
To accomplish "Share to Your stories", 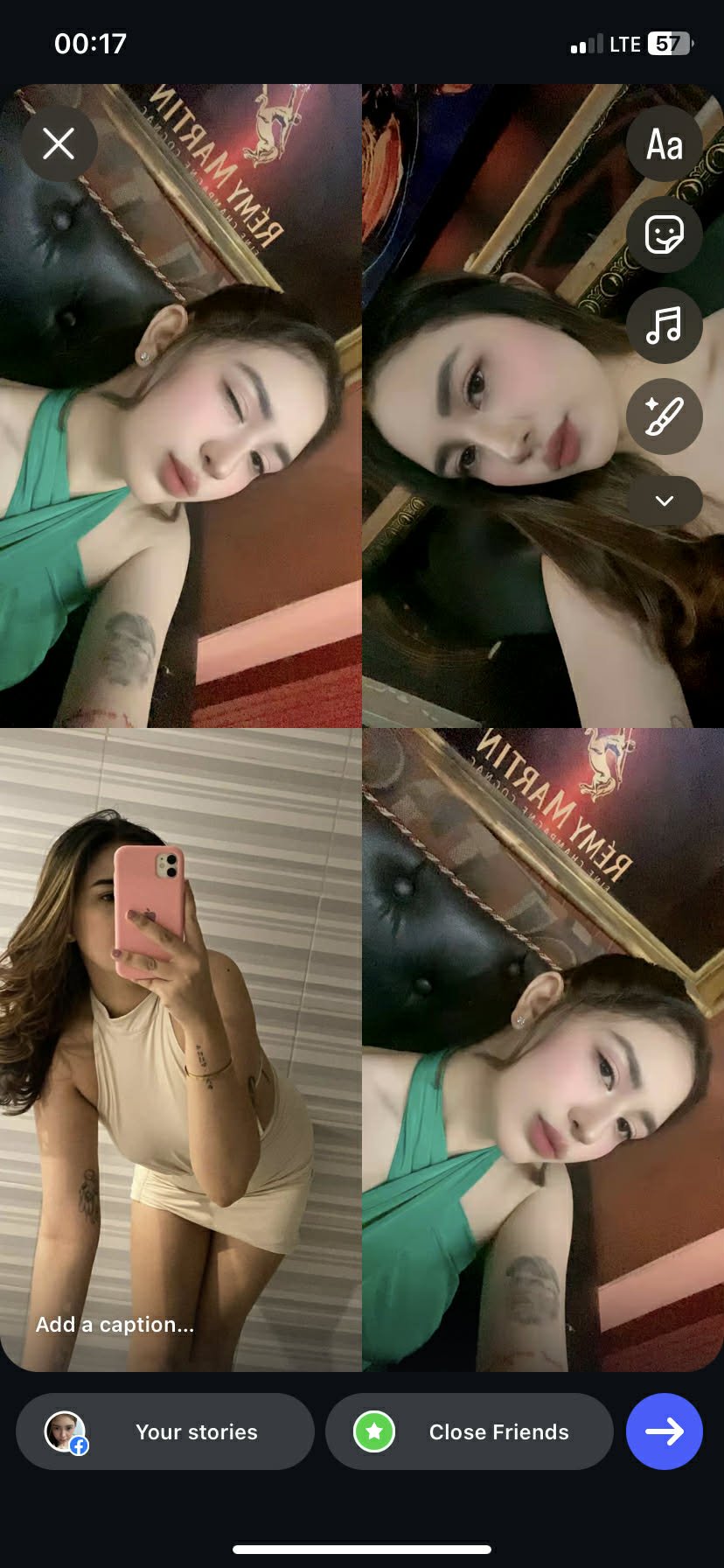I will click(165, 1432).
